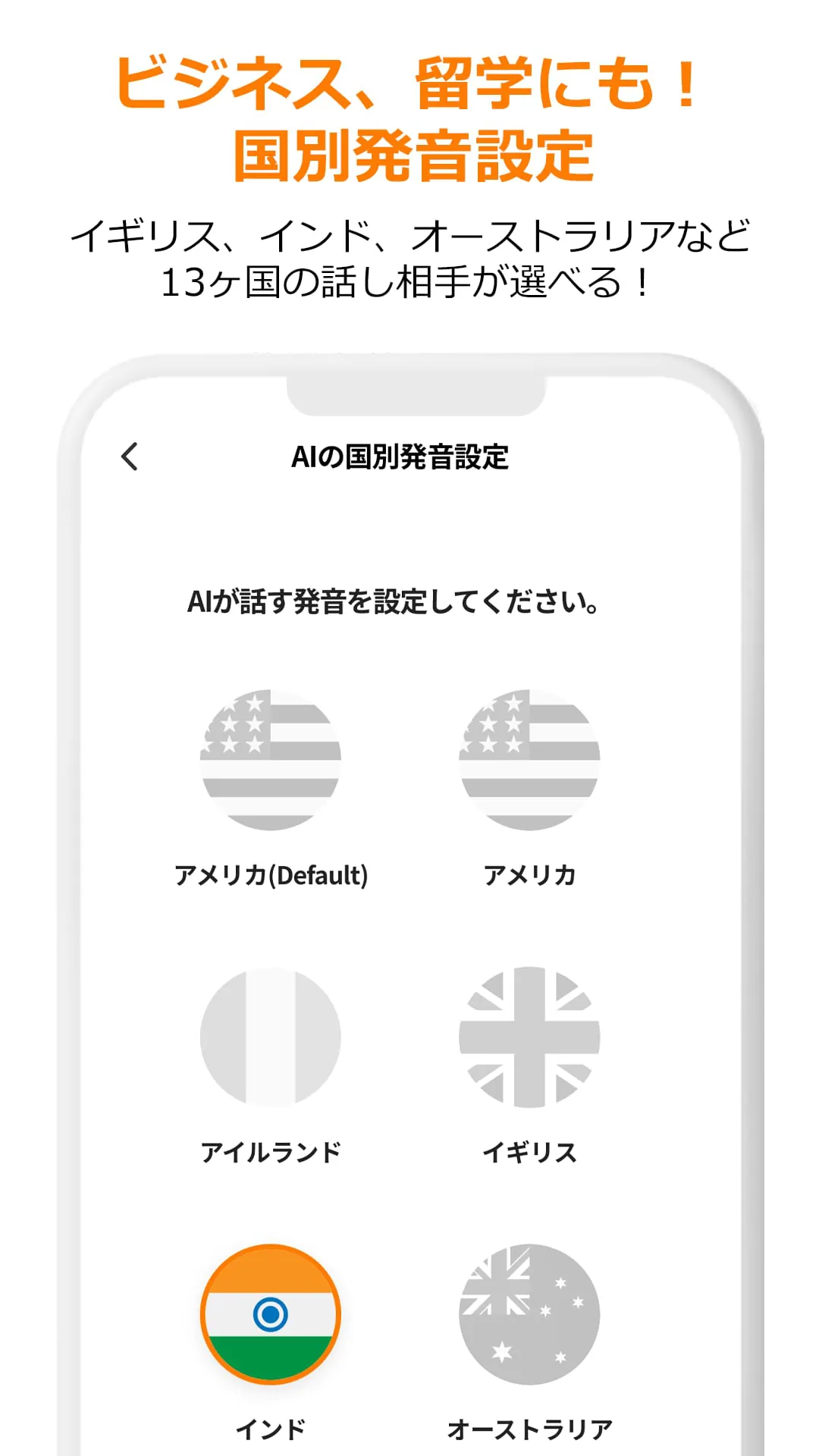Select the インド text label

[x=270, y=1426]
